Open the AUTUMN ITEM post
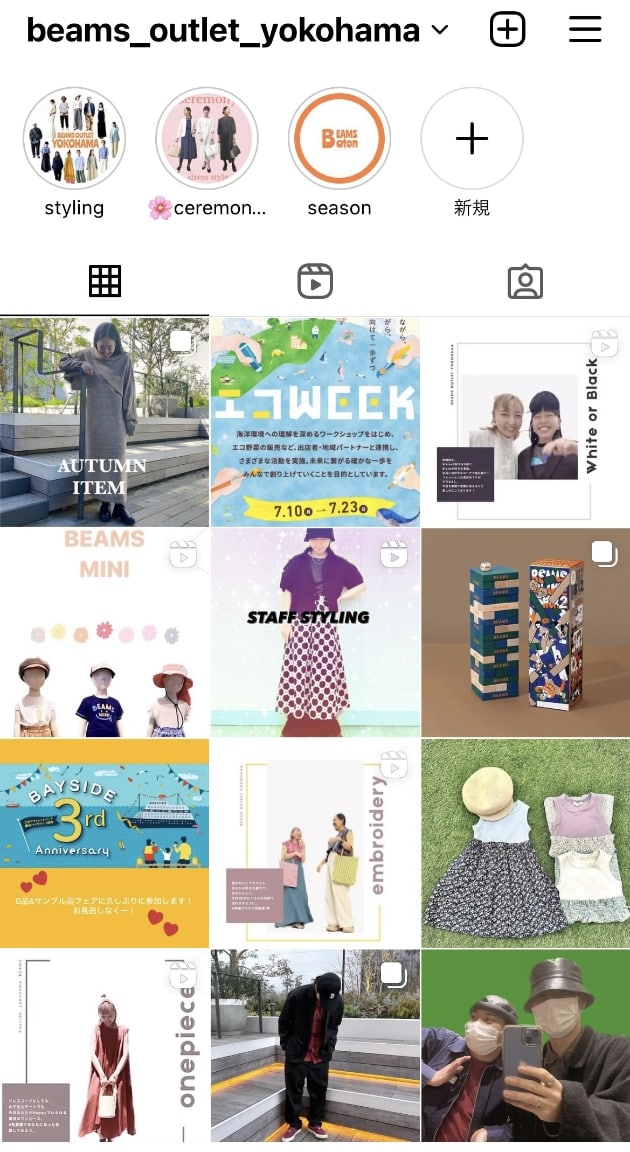The width and height of the screenshot is (630, 1152). [104, 422]
